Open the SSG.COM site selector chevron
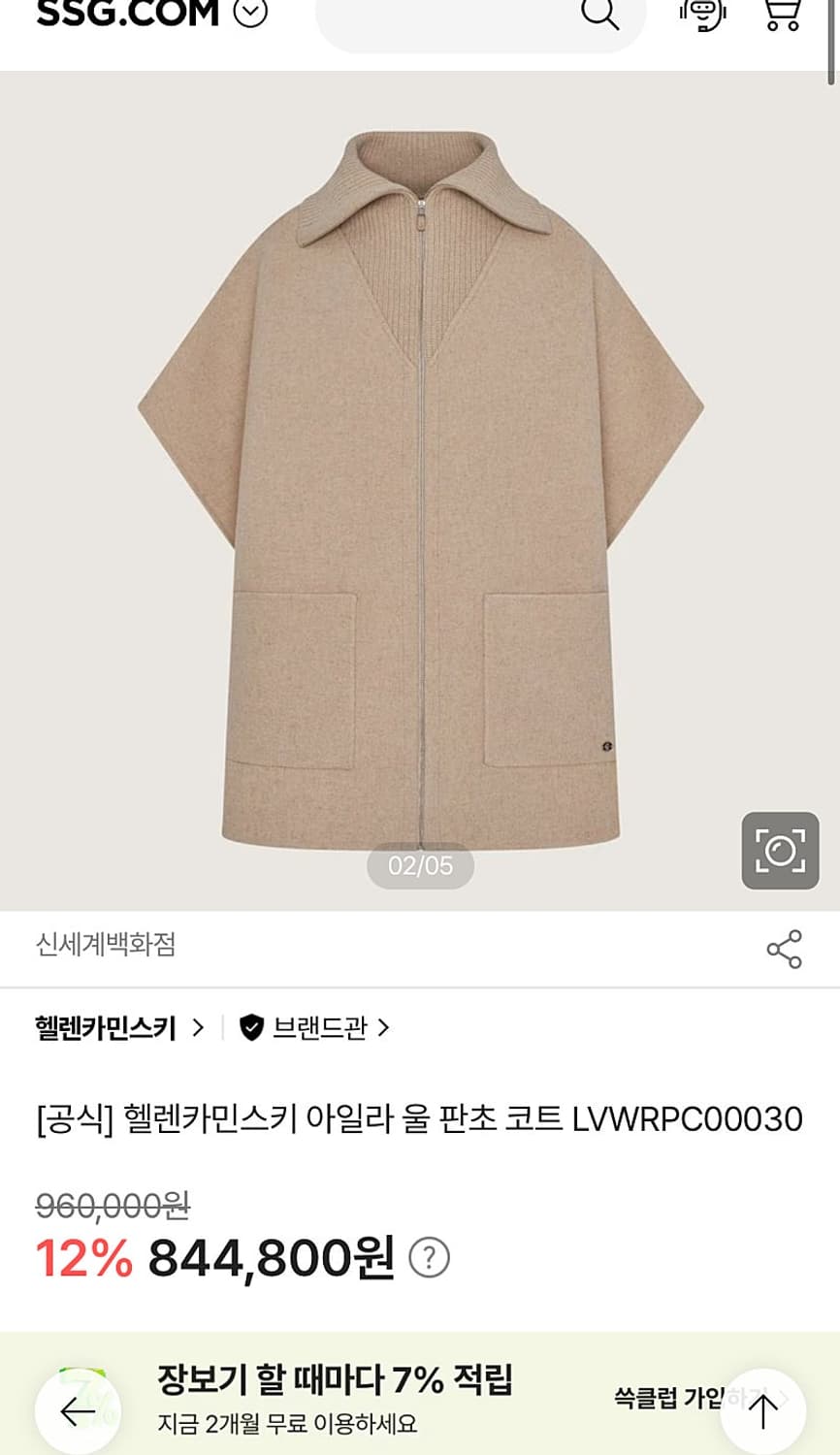The width and height of the screenshot is (840, 1455). 248,14
